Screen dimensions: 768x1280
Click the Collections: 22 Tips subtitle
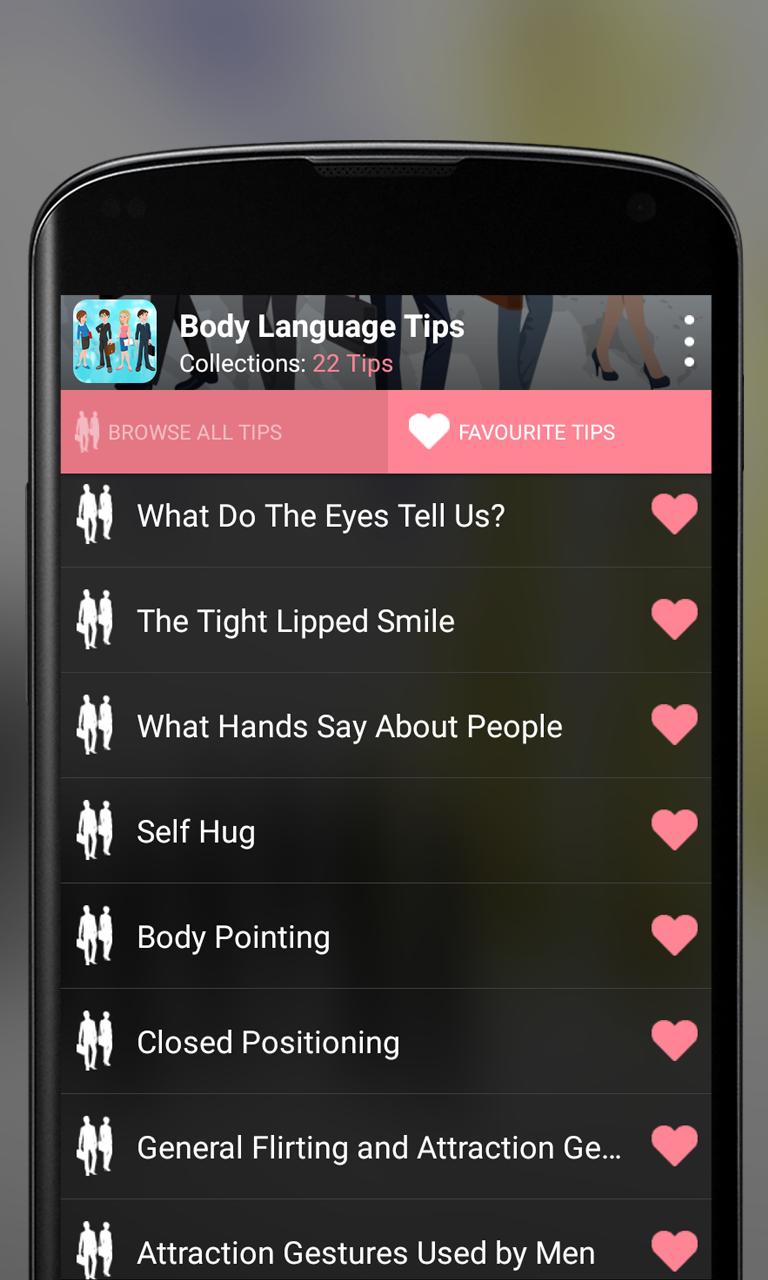(289, 364)
